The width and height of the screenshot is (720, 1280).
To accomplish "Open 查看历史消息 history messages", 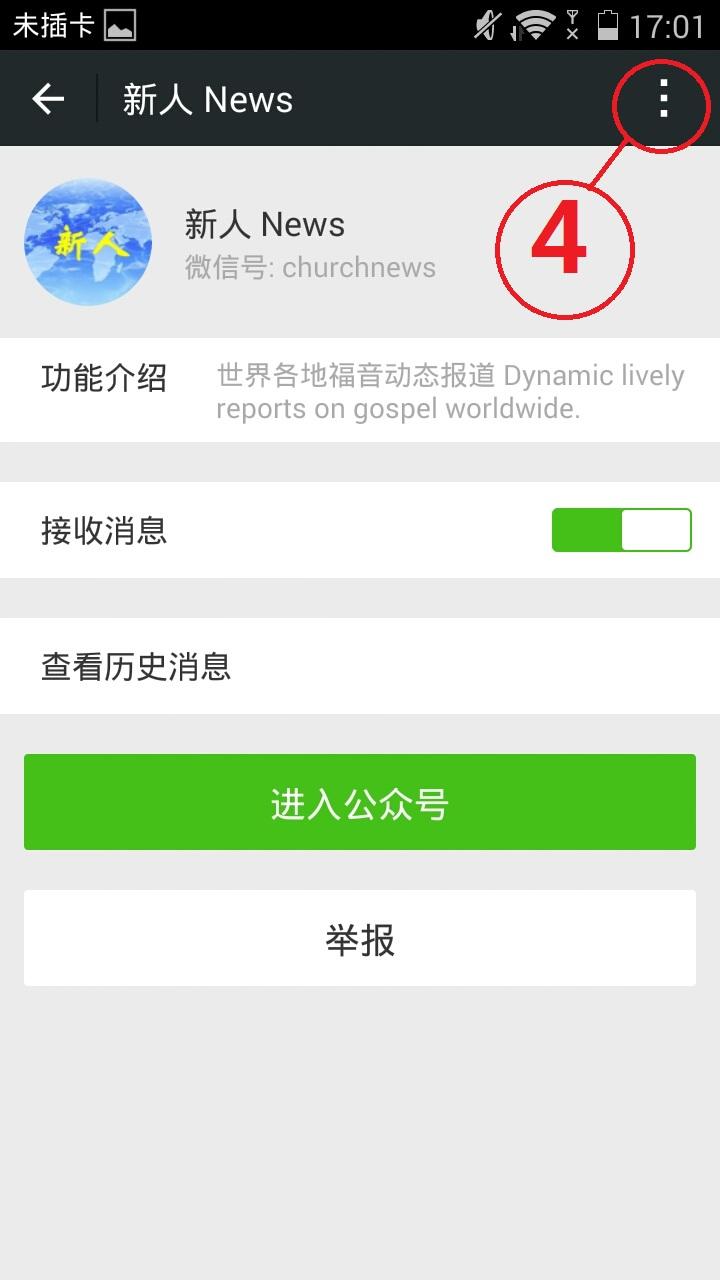I will click(360, 666).
